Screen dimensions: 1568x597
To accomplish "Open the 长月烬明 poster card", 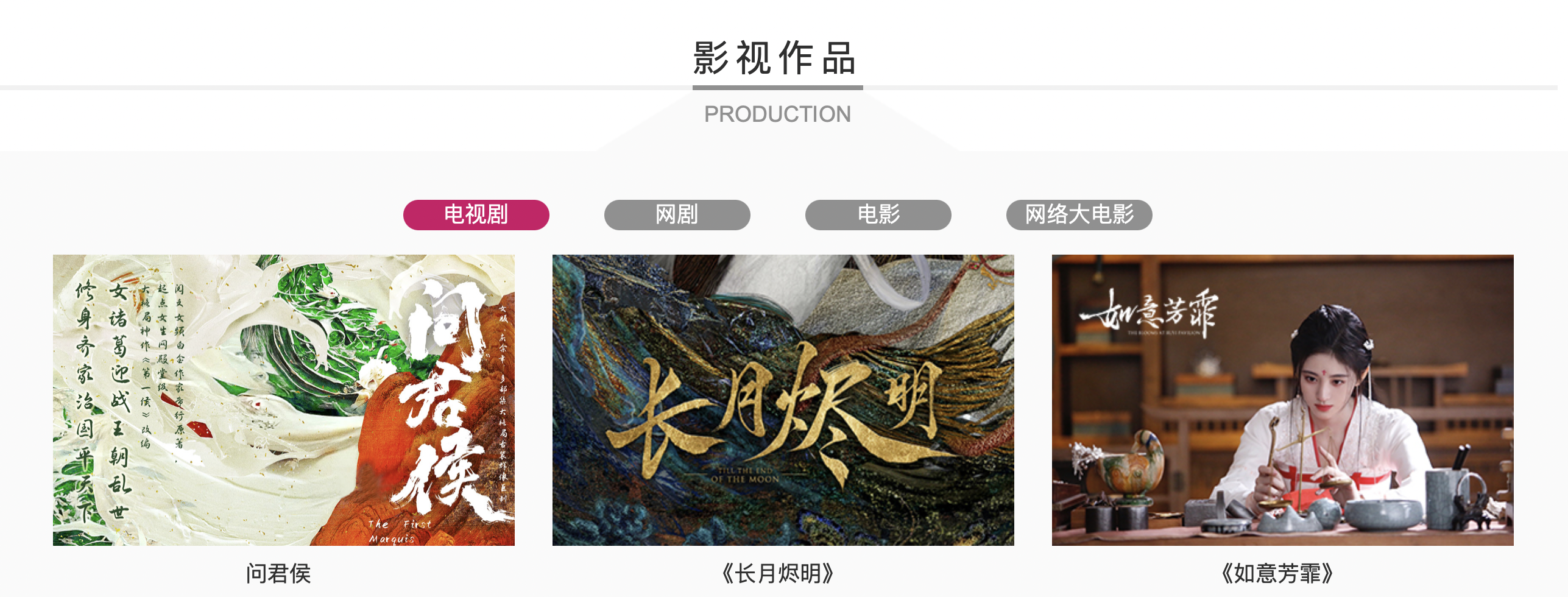I will (x=783, y=400).
